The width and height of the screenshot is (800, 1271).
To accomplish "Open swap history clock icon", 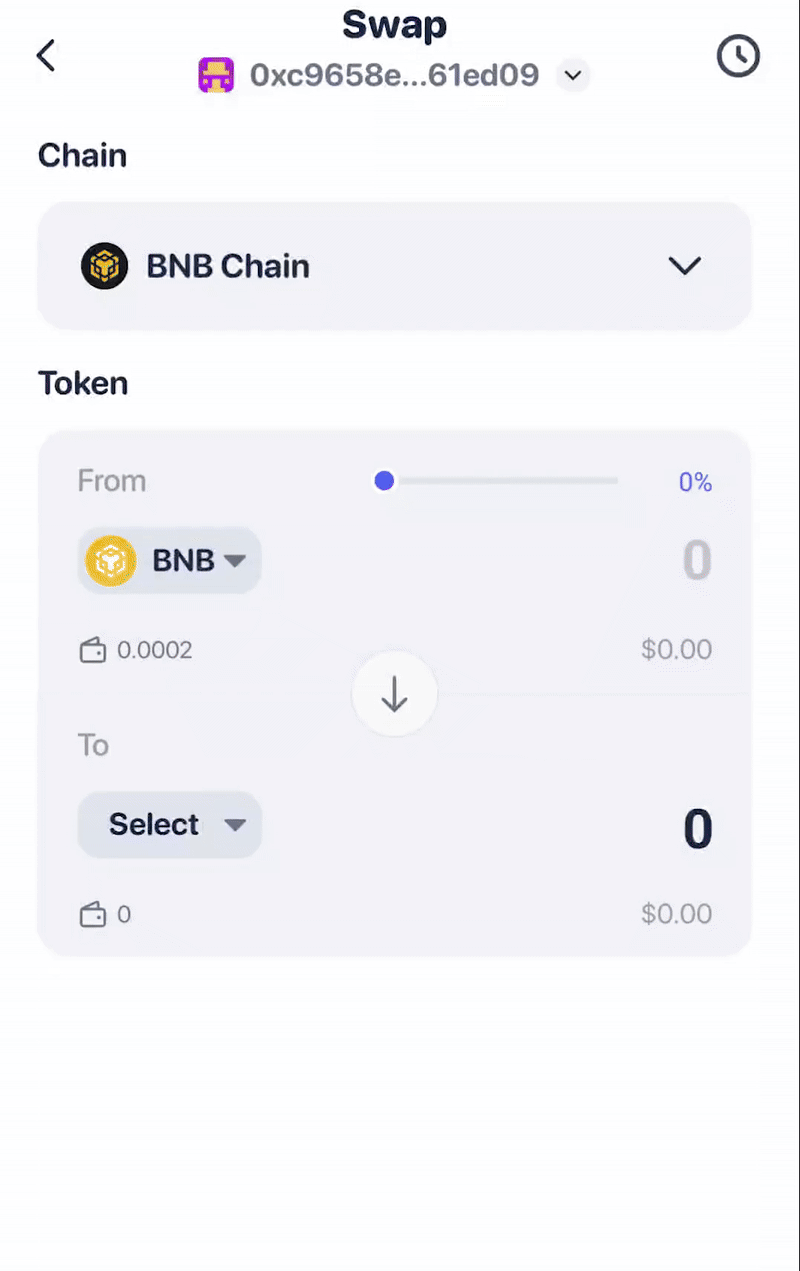I will click(738, 56).
